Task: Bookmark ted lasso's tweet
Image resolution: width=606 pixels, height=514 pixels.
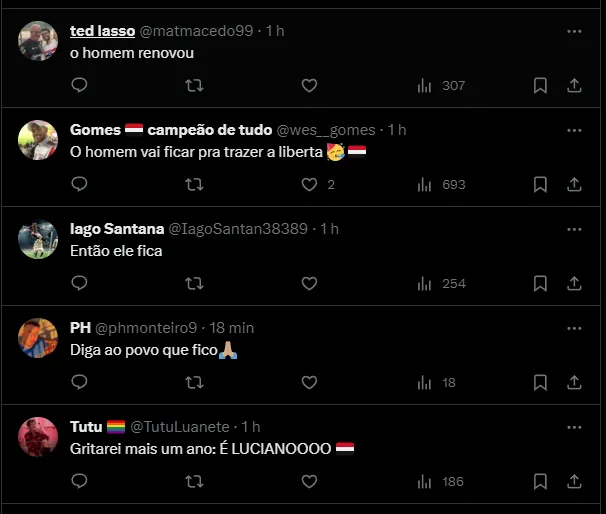Action: coord(540,86)
